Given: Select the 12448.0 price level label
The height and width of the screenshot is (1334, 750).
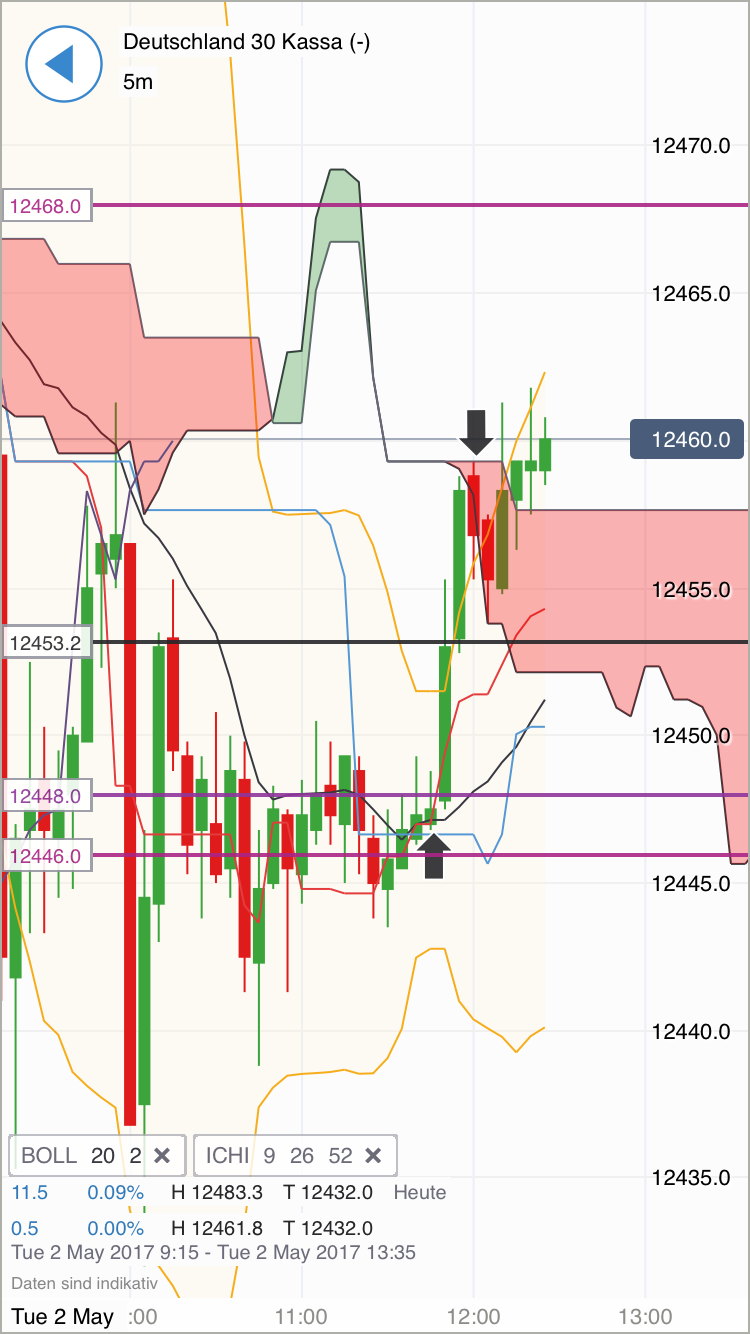Looking at the screenshot, I should 47,797.
